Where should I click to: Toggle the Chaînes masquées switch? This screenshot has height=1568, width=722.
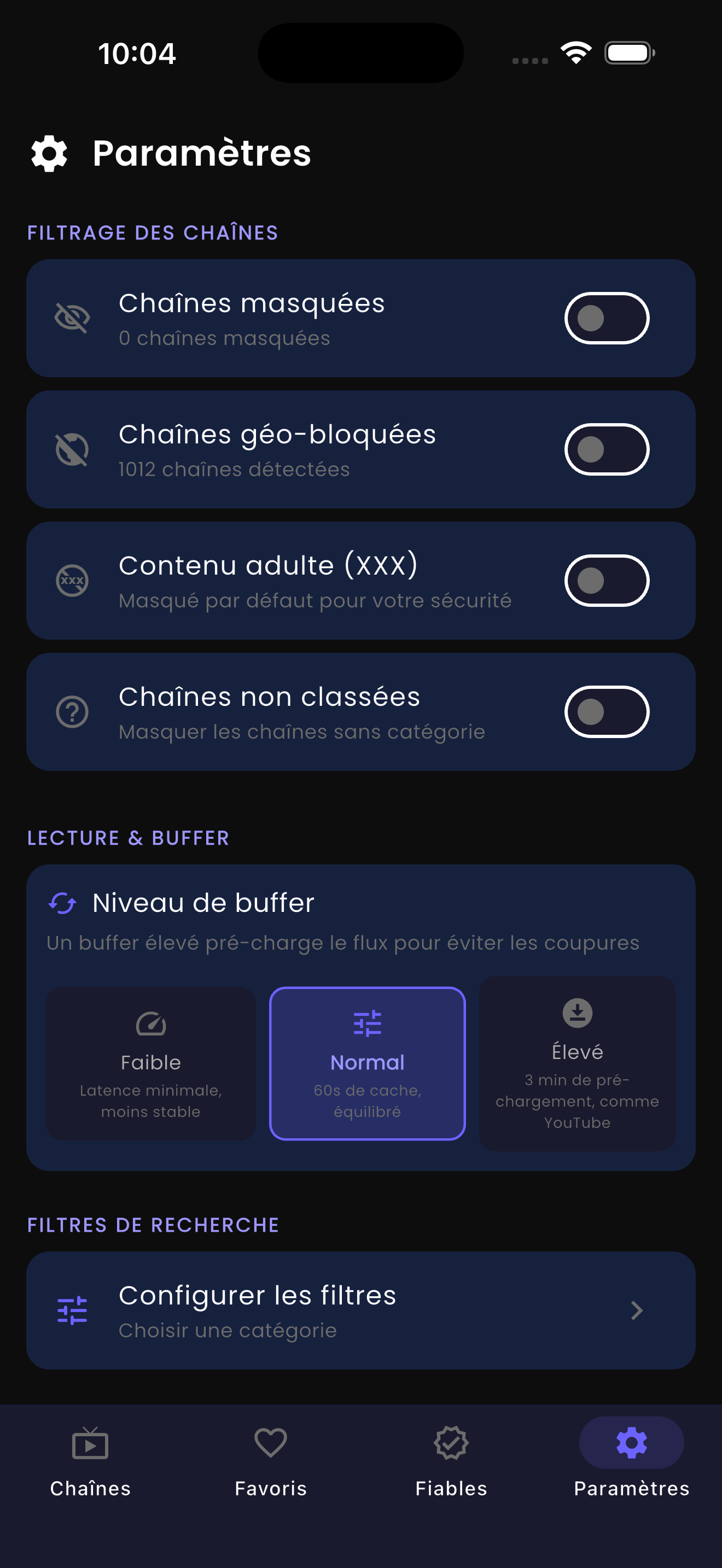click(x=607, y=318)
